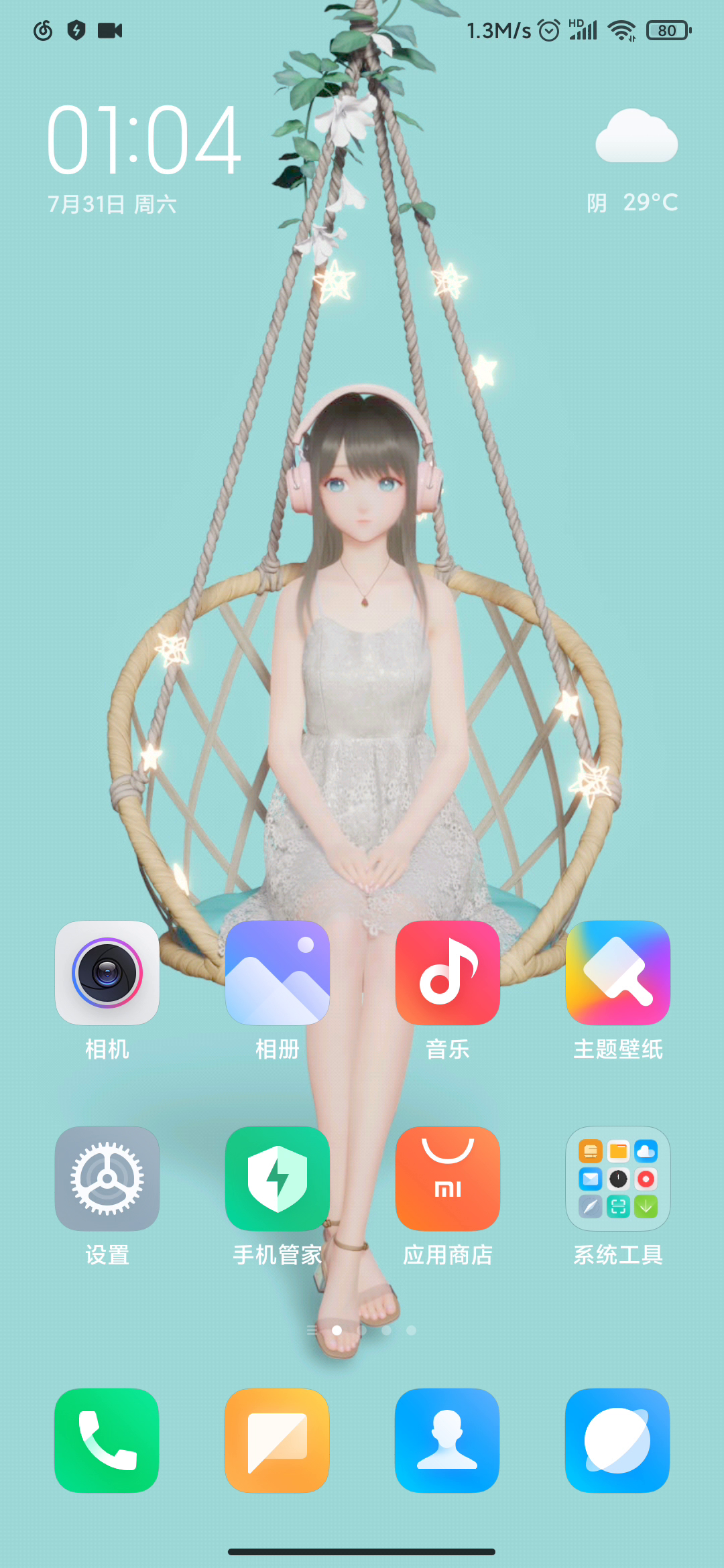Screen dimensions: 724x1568
Task: Launch the 音乐 music app
Action: pos(448,972)
